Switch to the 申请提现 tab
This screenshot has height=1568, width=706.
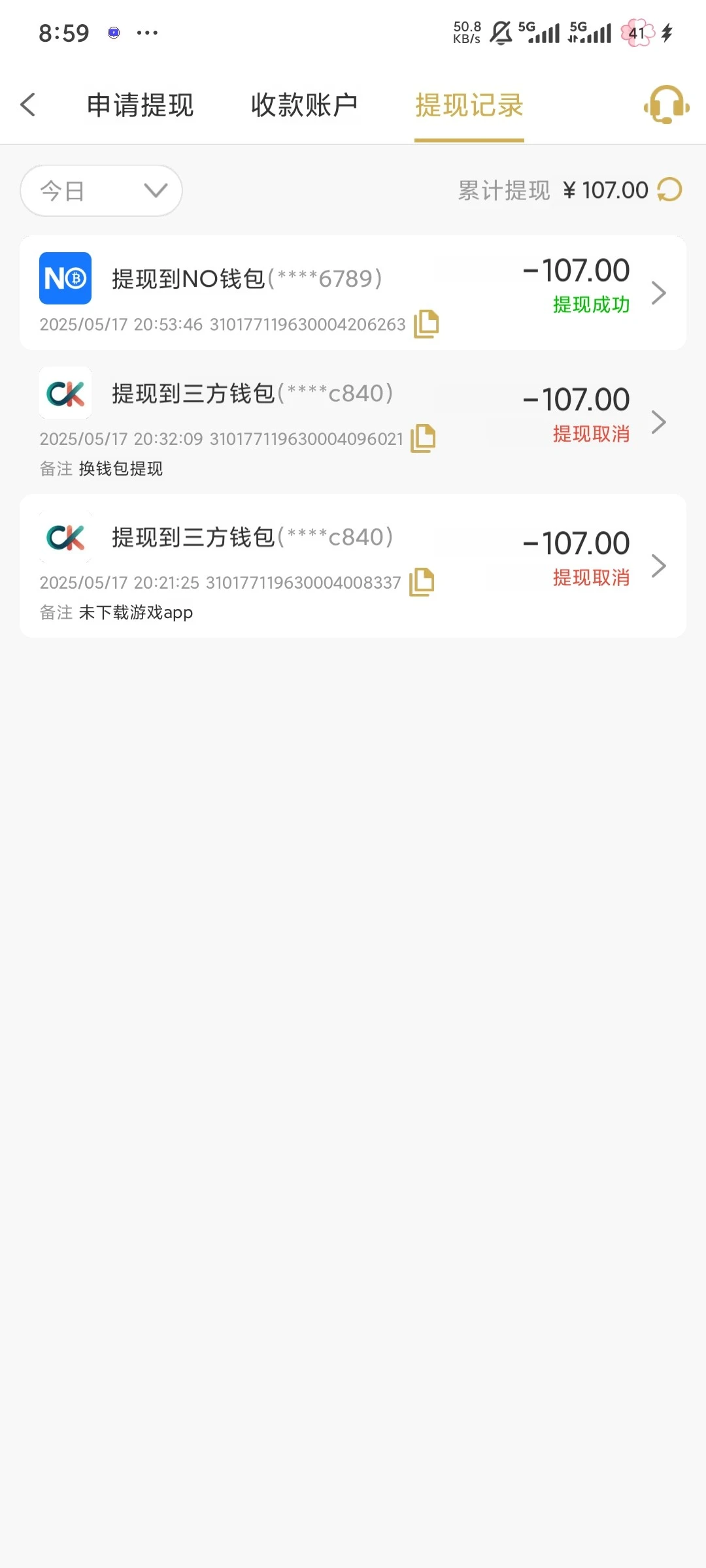coord(140,105)
